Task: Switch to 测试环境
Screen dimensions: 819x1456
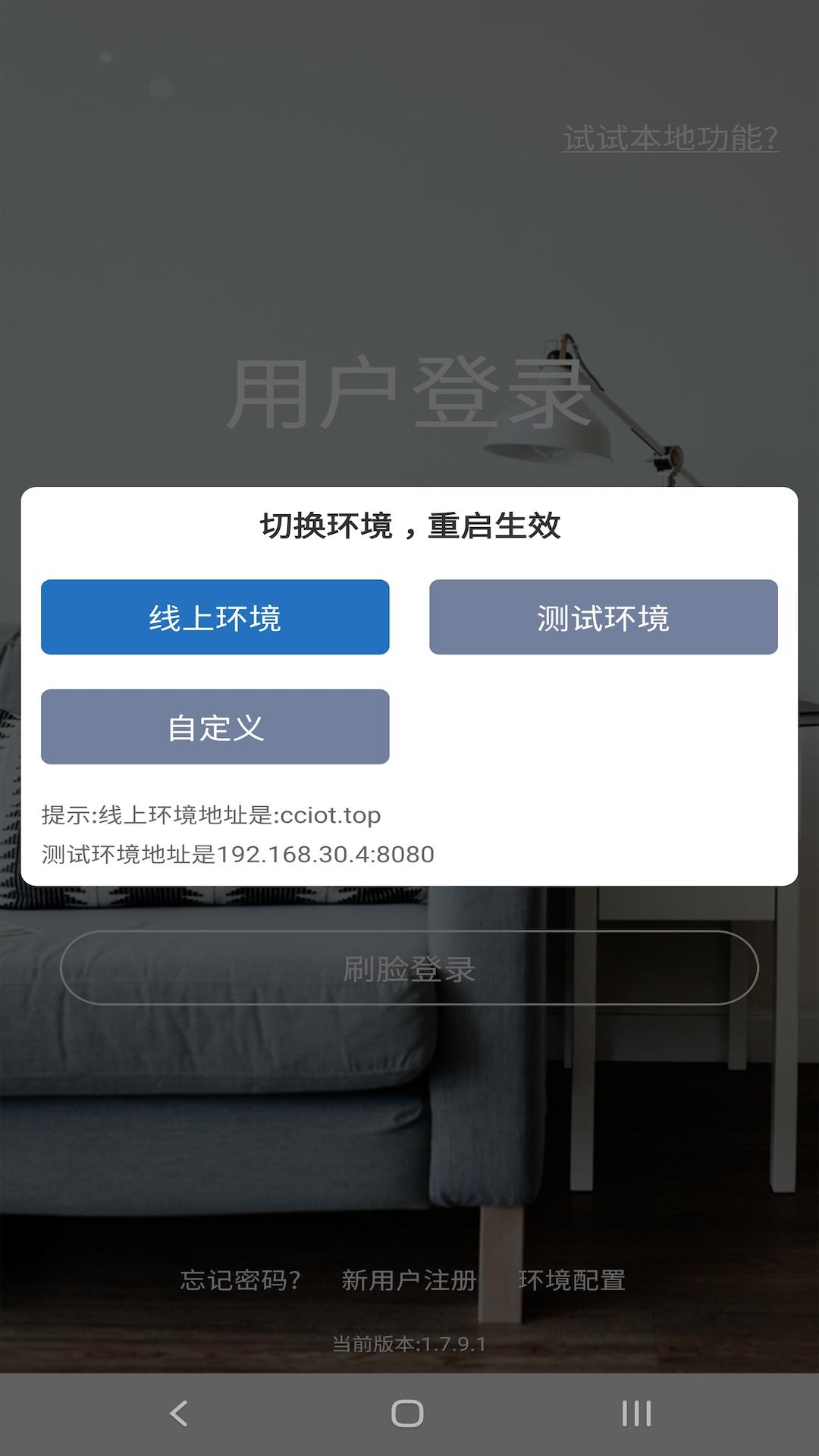Action: coord(603,617)
